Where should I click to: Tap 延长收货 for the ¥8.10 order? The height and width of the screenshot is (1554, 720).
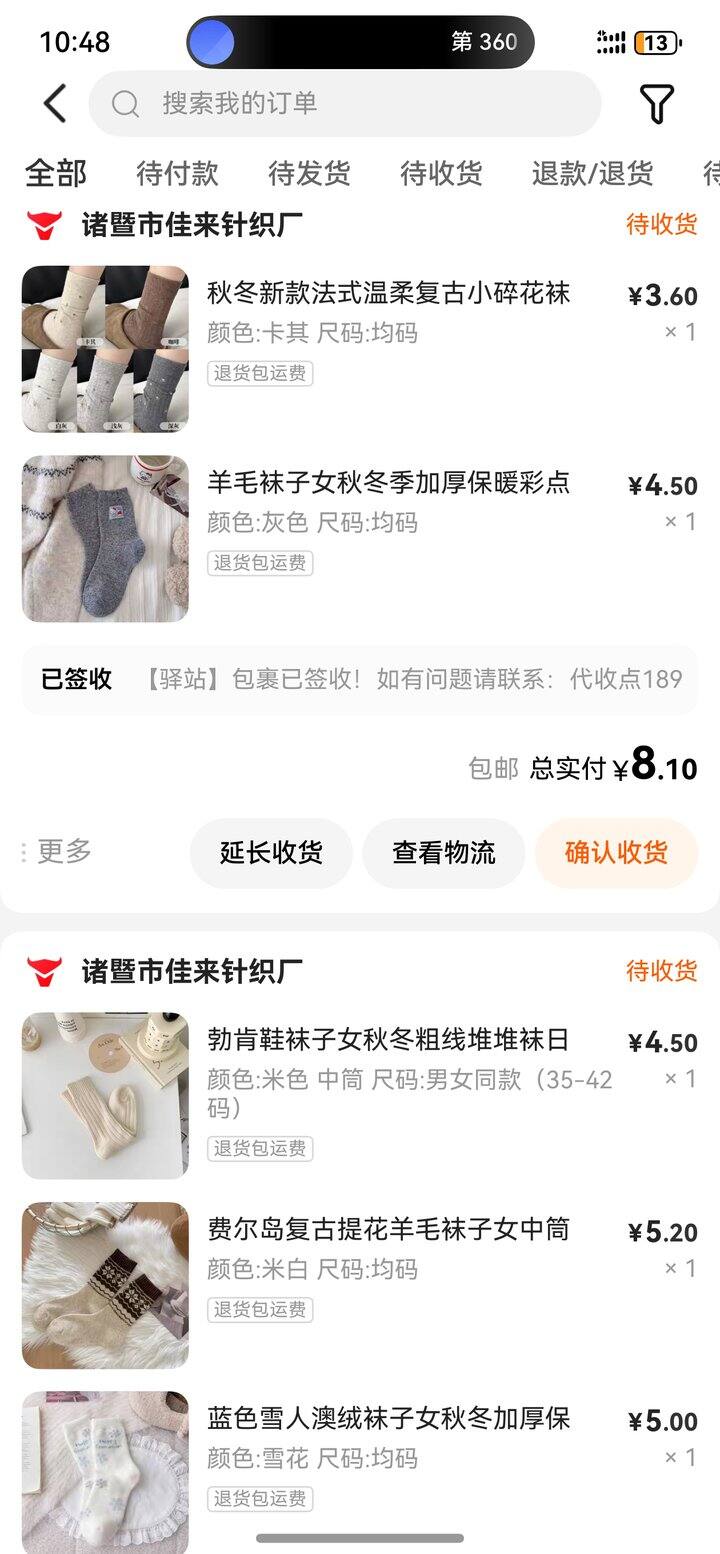(271, 853)
